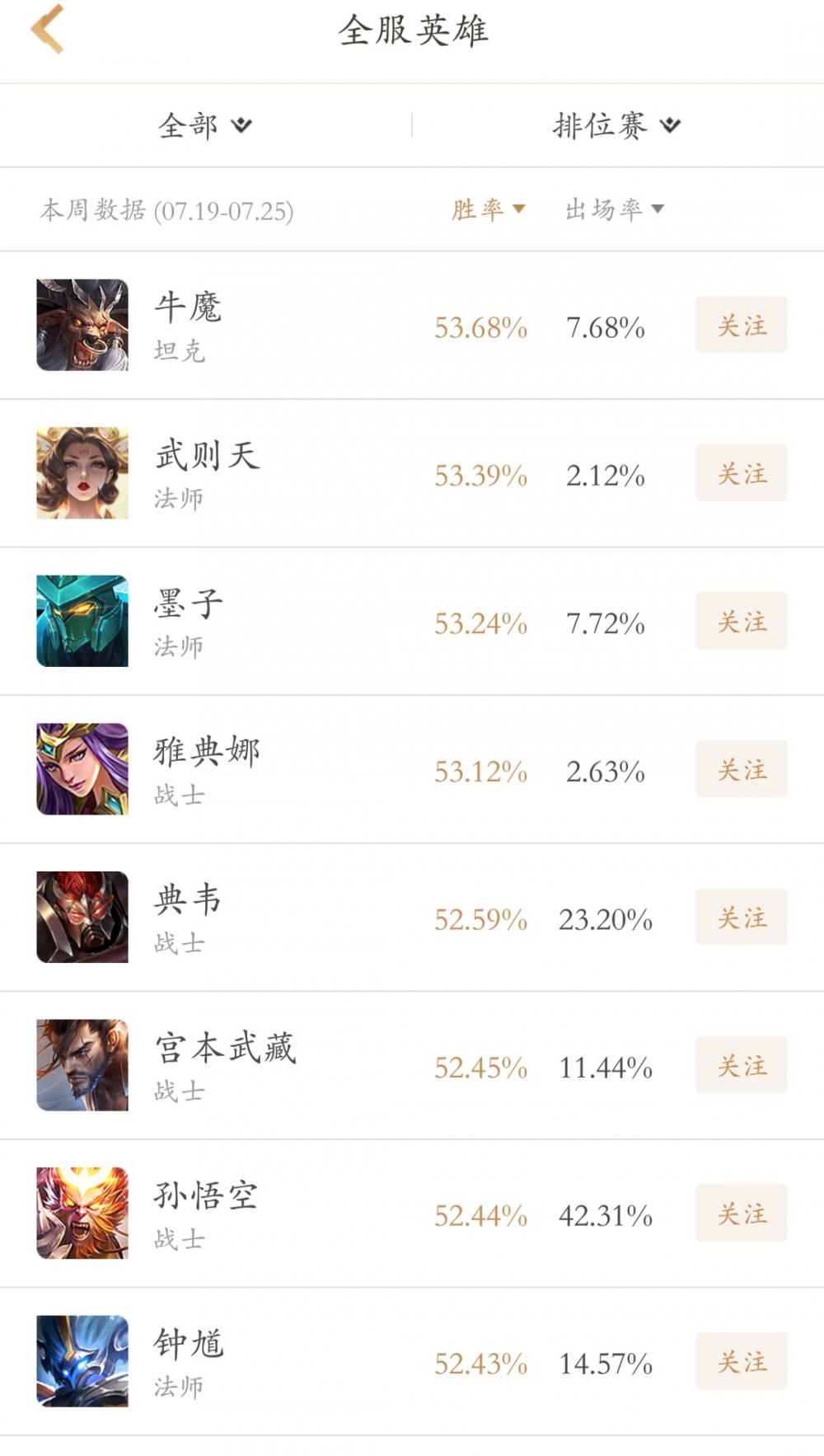Tap 关注 for 典韦
This screenshot has width=824, height=1456.
741,917
